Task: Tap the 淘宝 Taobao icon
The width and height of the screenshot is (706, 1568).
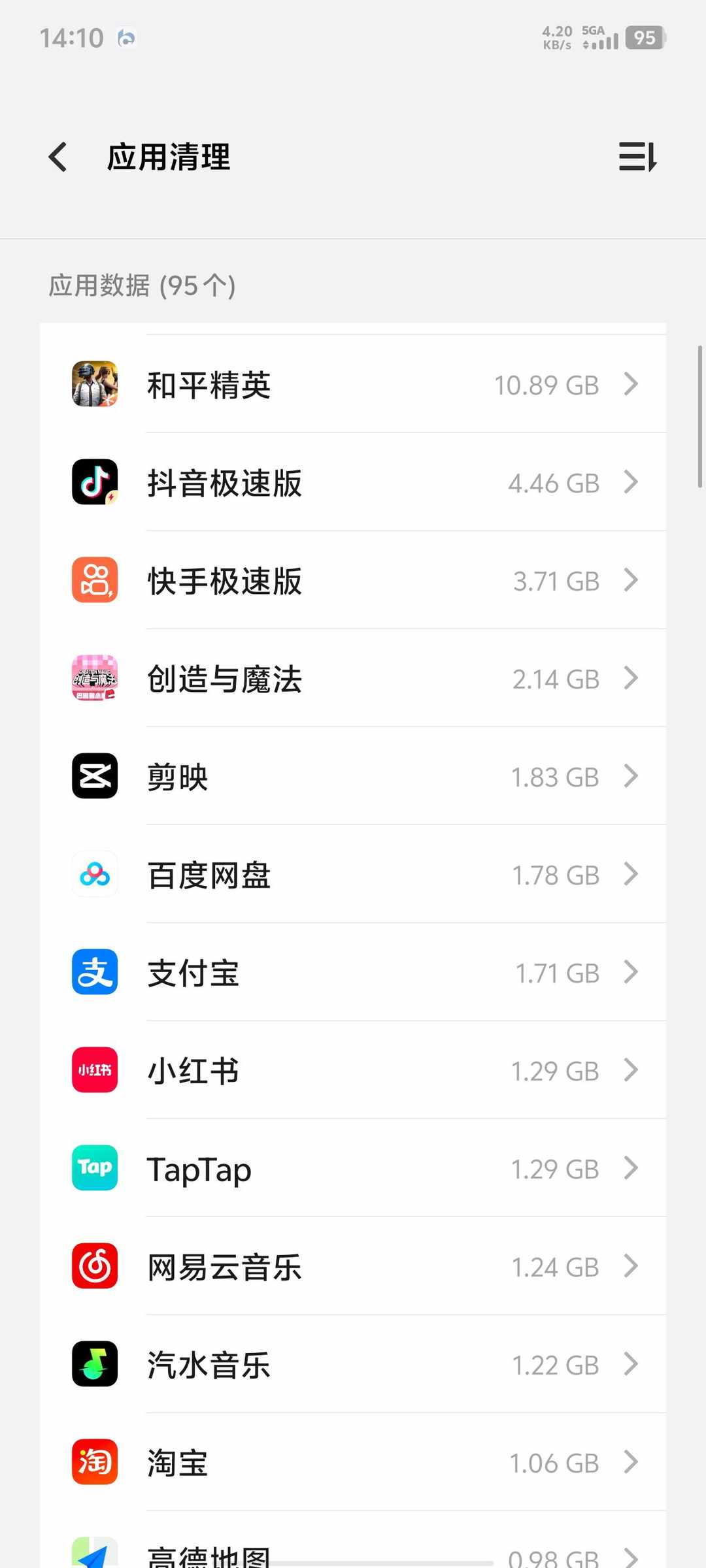Action: 94,1462
